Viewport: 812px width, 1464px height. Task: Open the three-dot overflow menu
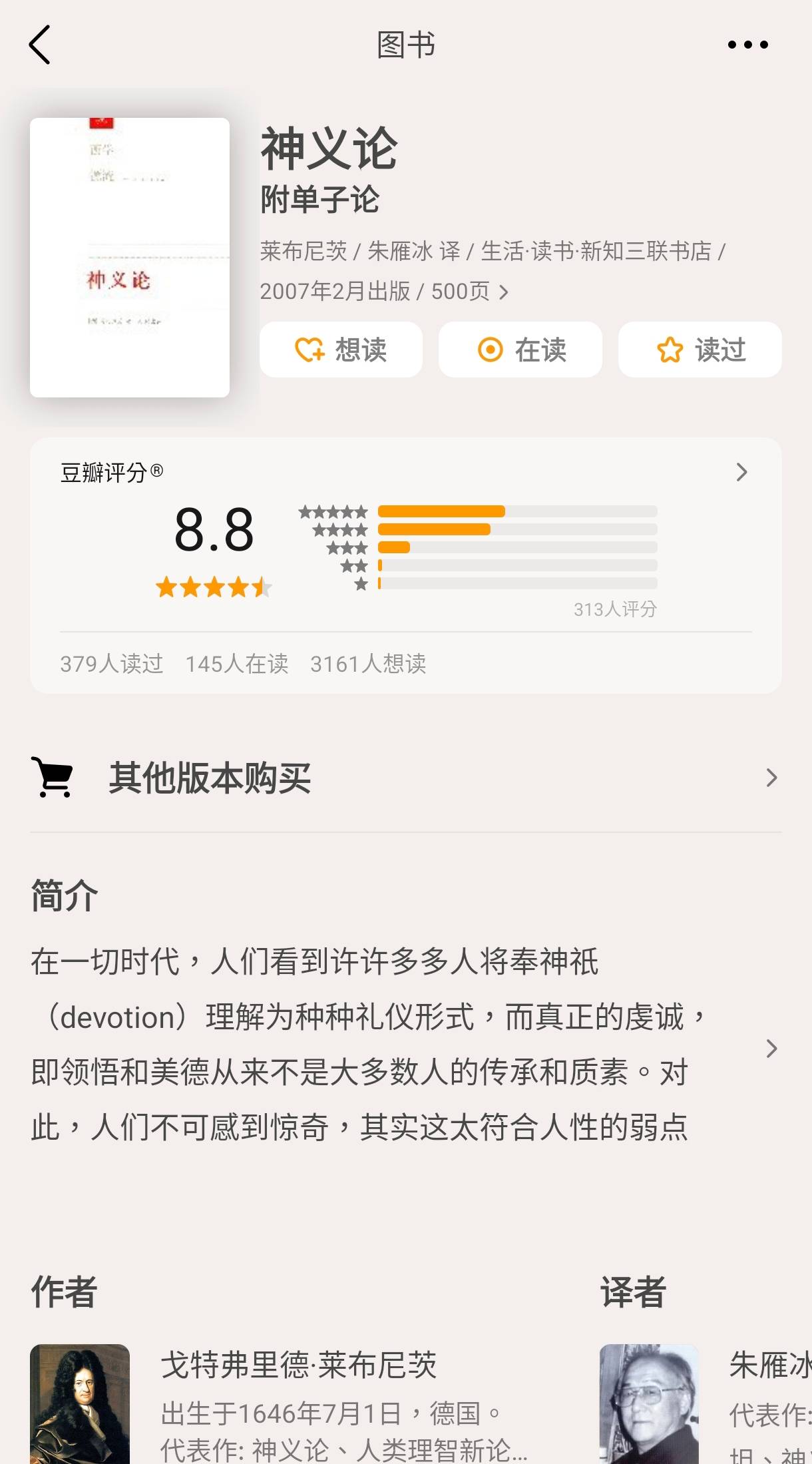[747, 45]
